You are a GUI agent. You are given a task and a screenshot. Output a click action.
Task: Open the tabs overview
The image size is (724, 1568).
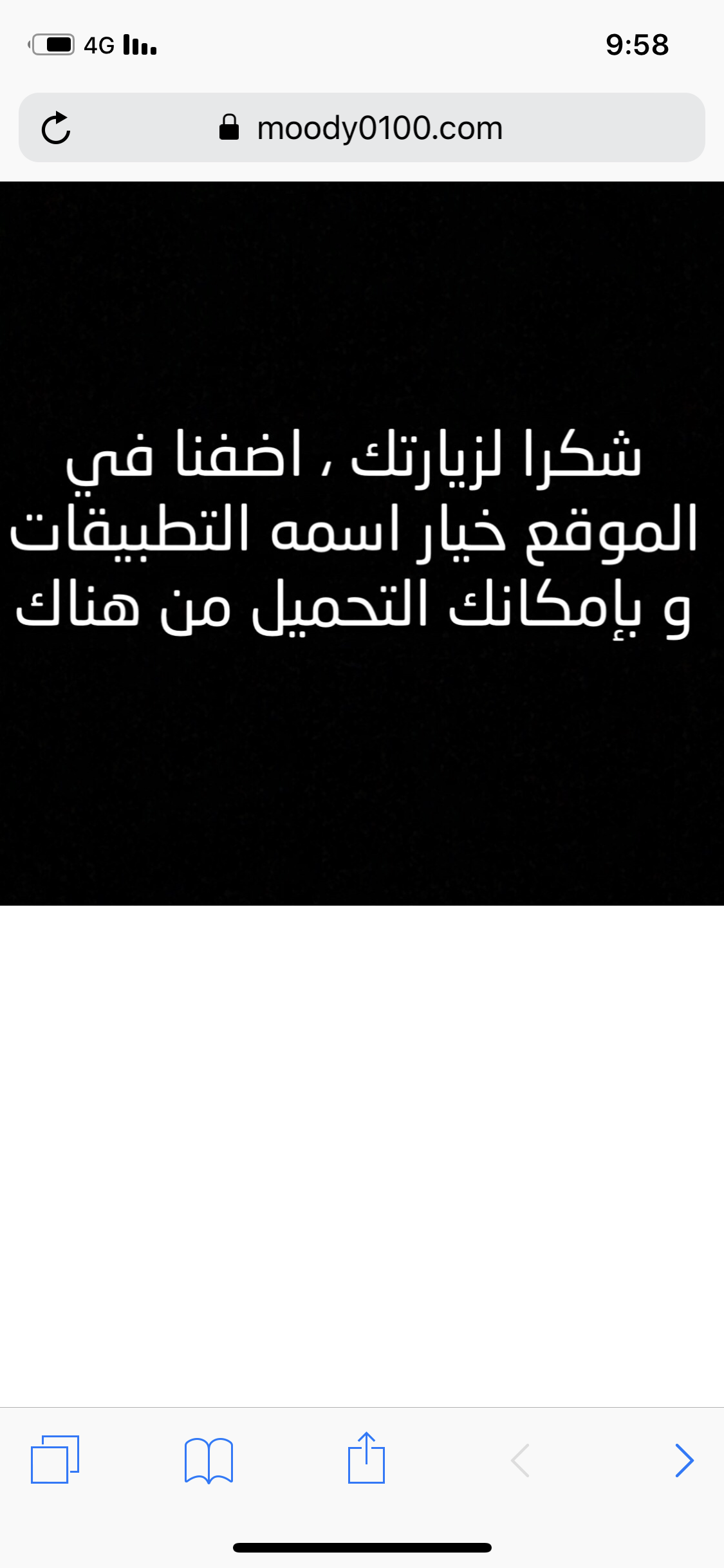pos(55,1459)
